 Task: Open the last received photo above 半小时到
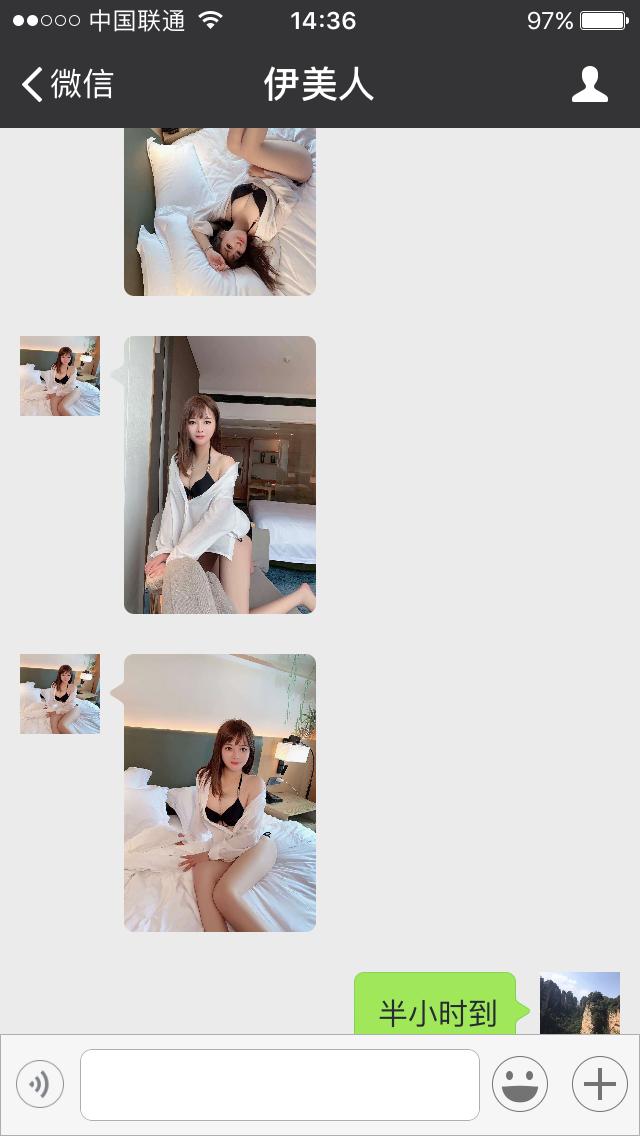[x=220, y=793]
